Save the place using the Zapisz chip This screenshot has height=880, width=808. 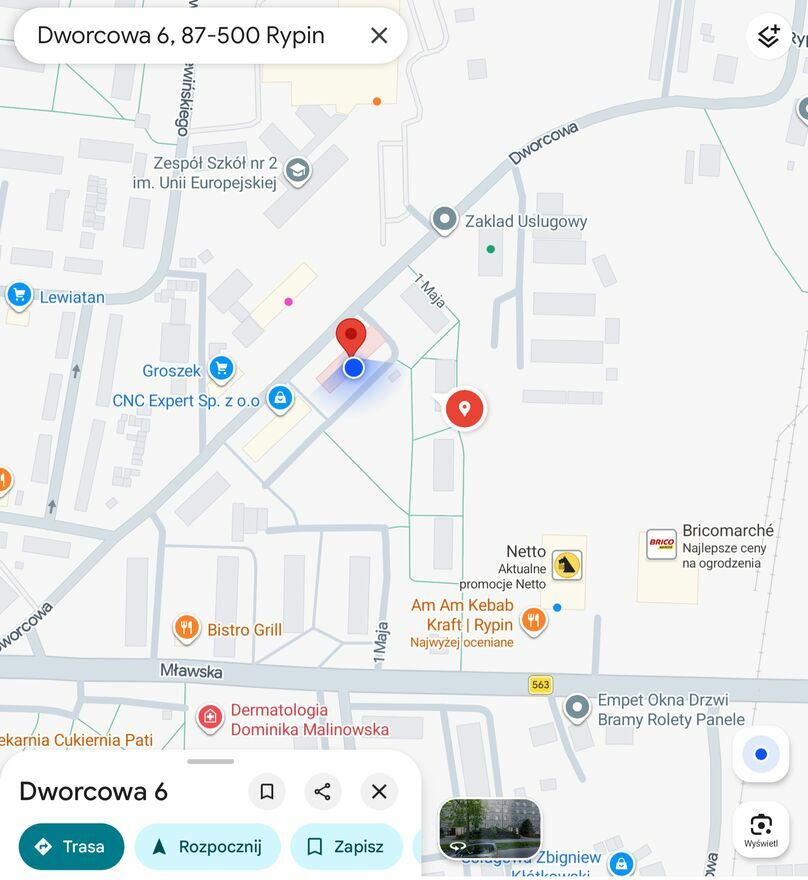pyautogui.click(x=346, y=847)
